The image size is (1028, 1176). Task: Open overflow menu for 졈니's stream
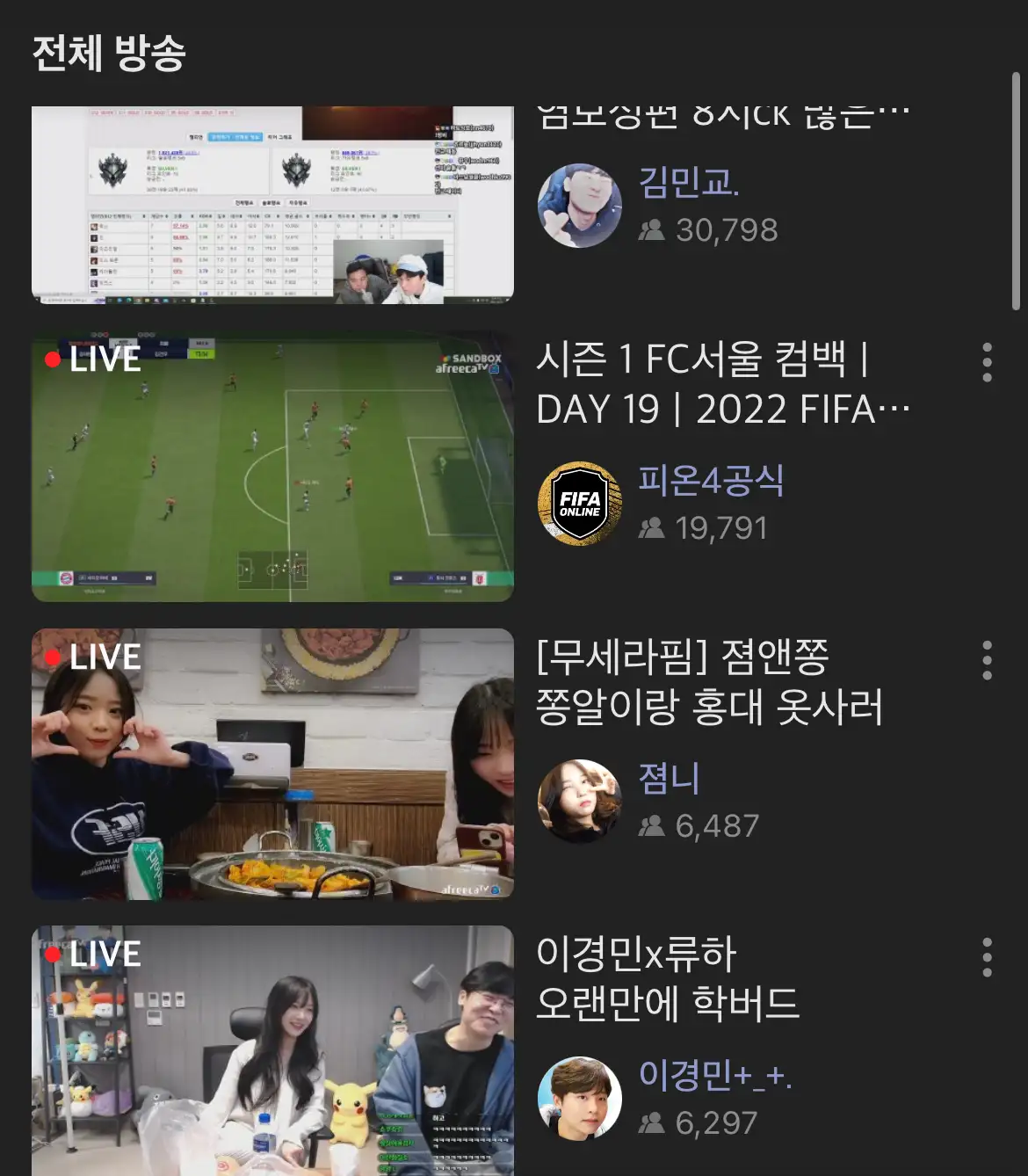[987, 659]
